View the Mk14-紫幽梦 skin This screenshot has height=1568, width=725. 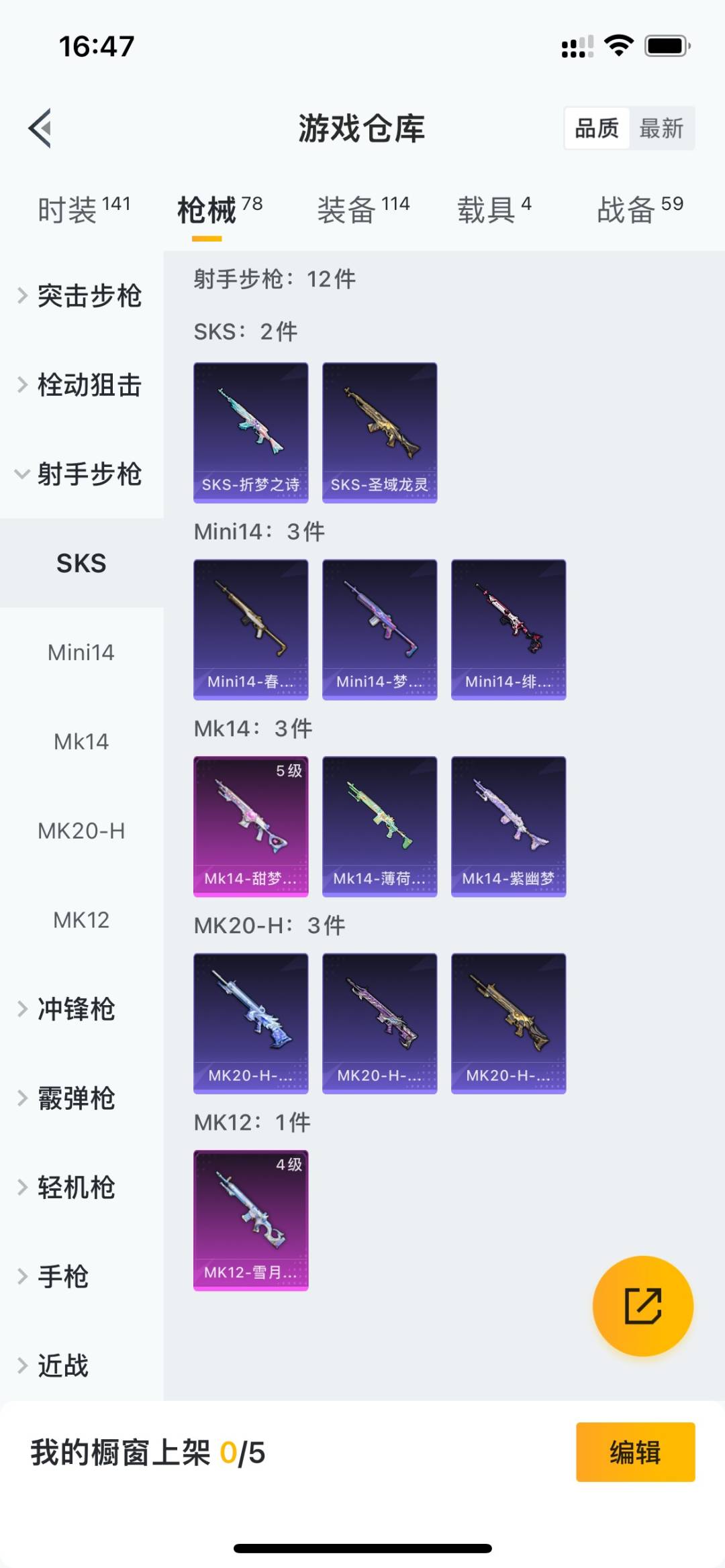tap(509, 827)
